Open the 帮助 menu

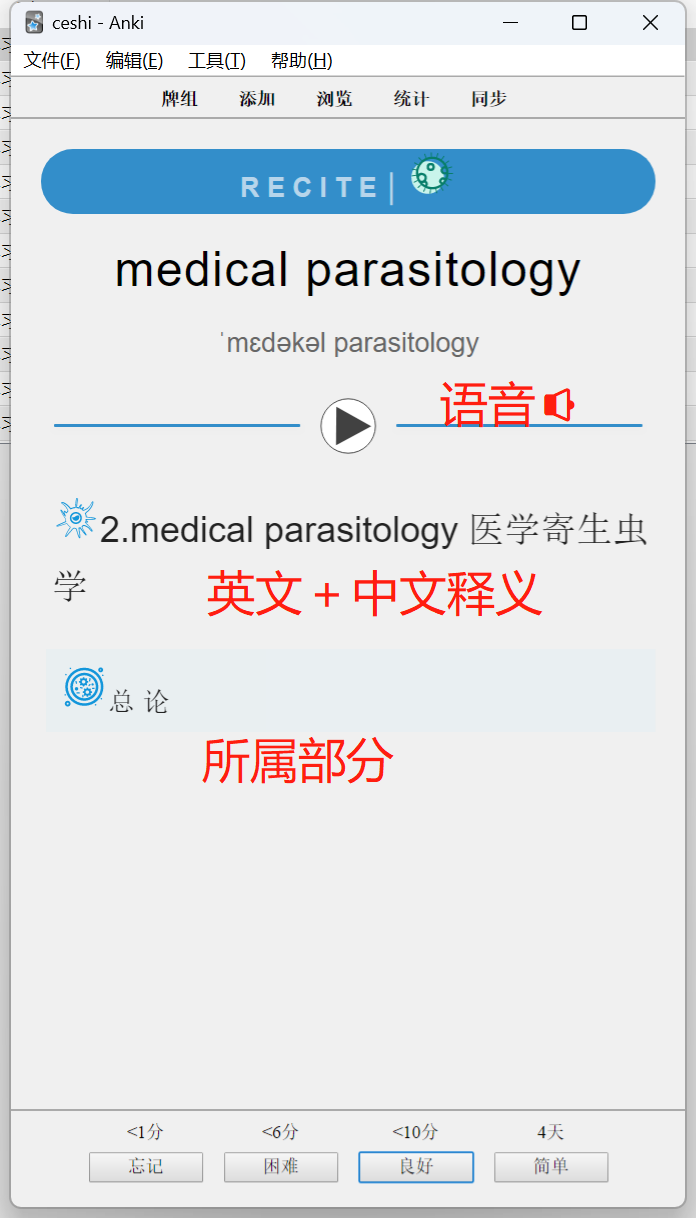point(301,61)
